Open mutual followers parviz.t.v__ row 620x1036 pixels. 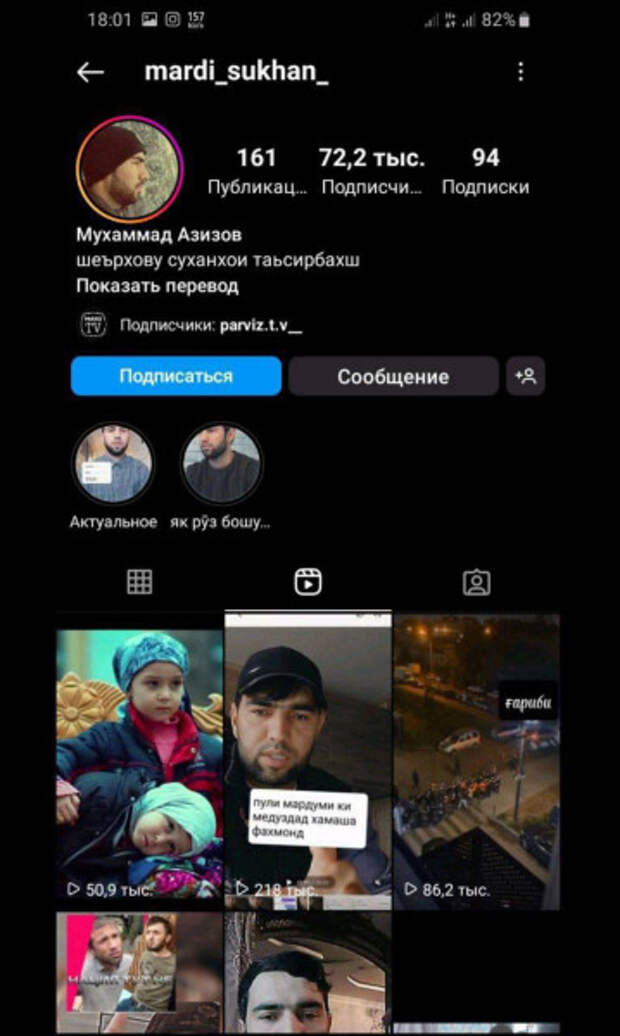coord(210,325)
